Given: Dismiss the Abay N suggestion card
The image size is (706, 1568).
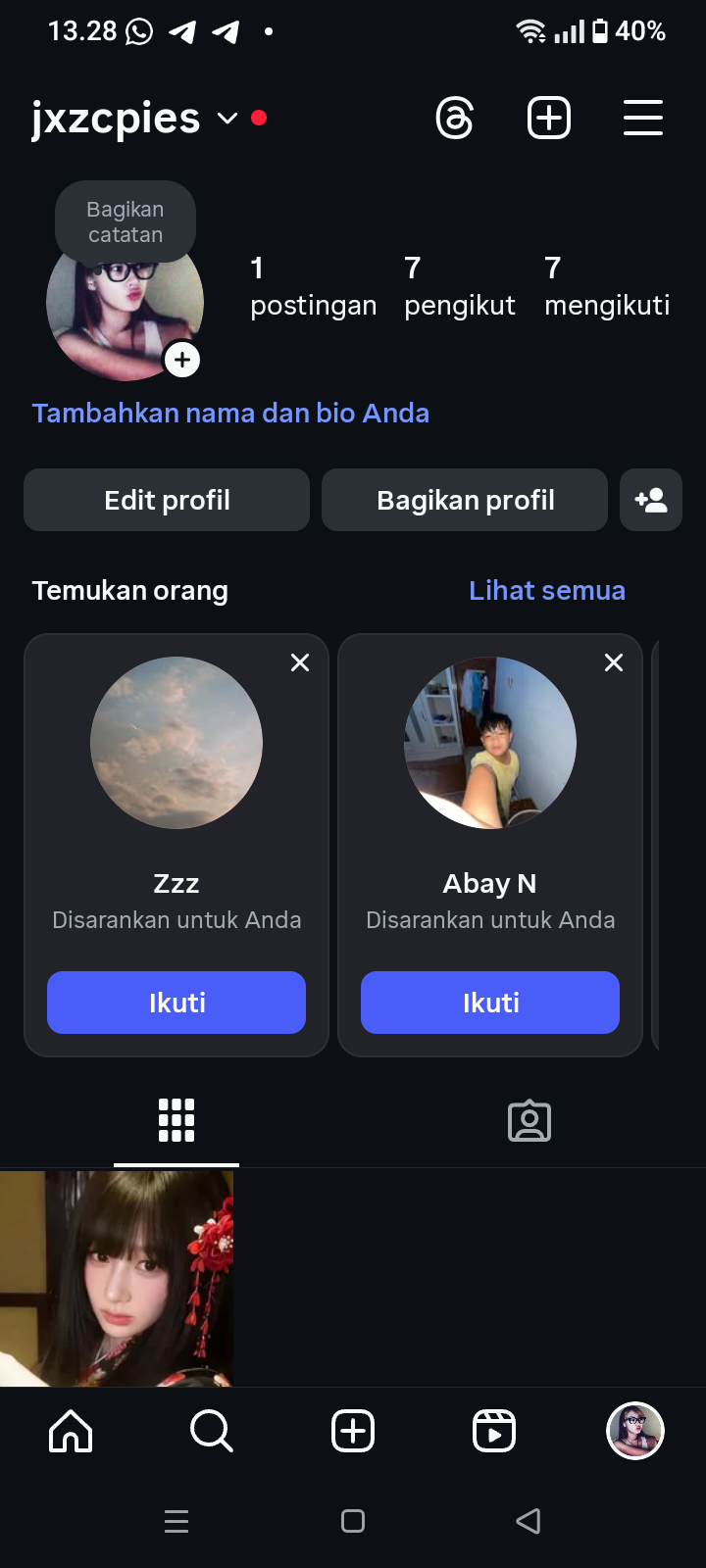Looking at the screenshot, I should pyautogui.click(x=614, y=662).
